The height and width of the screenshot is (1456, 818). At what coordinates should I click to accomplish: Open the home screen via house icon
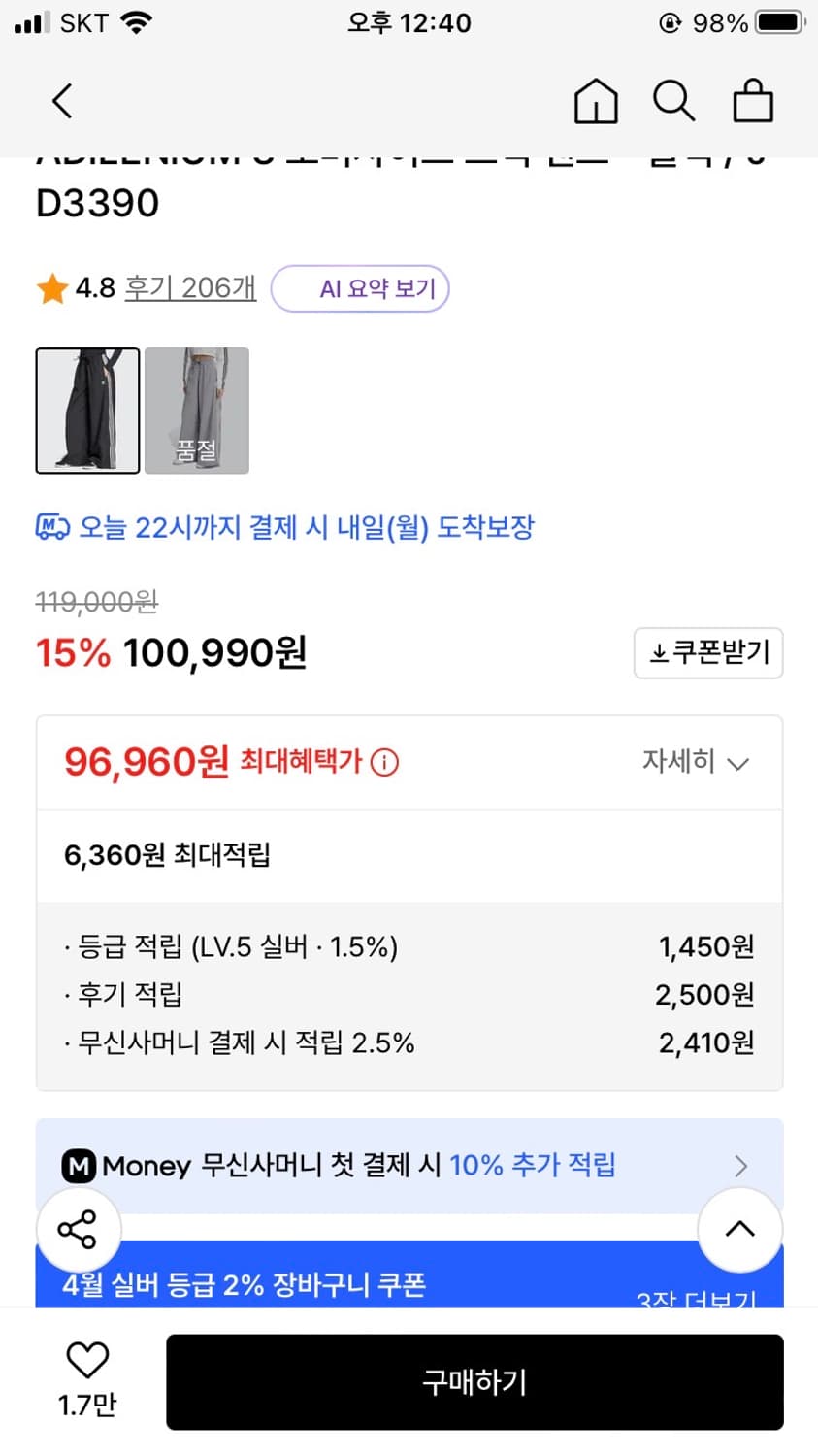(x=596, y=100)
